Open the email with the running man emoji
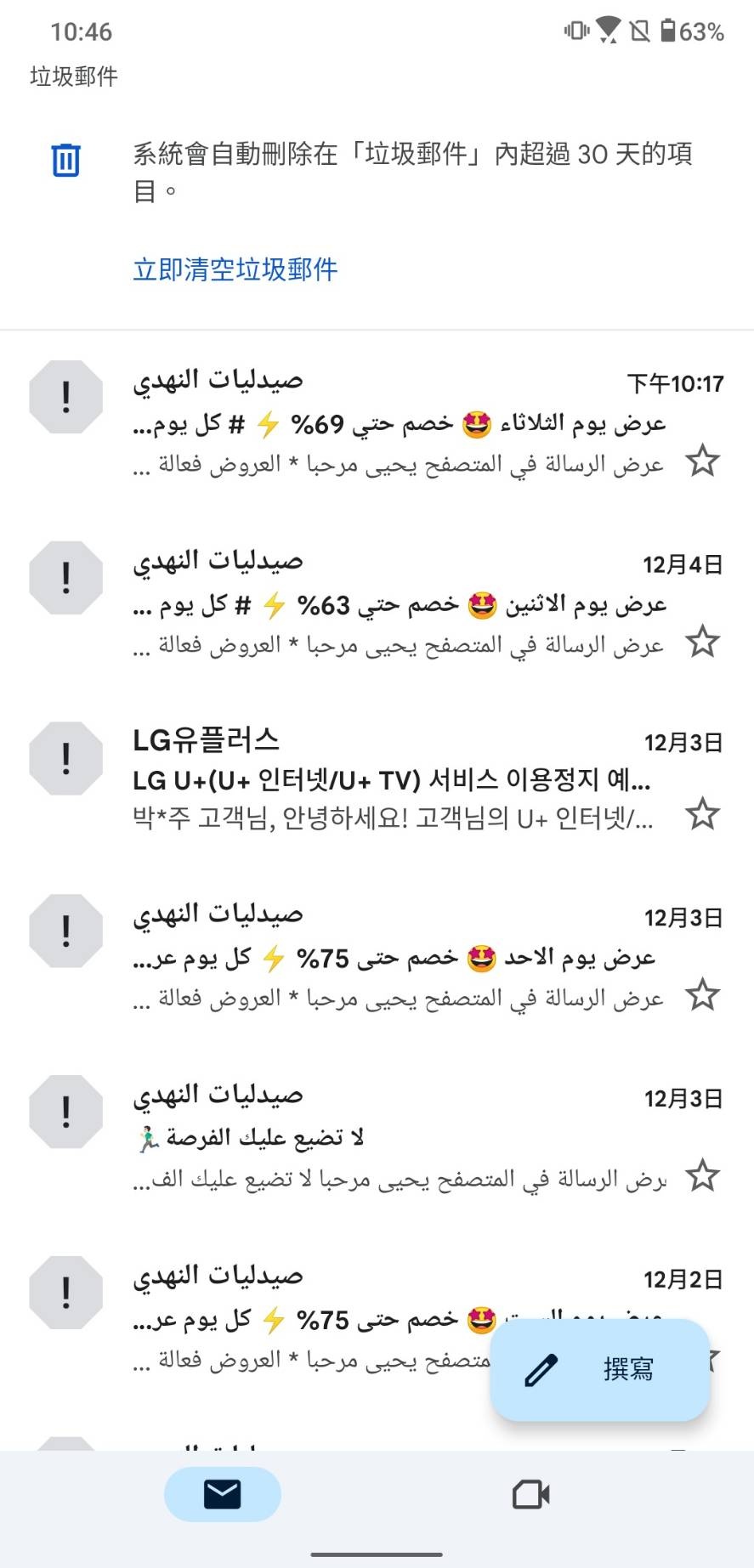Viewport: 754px width, 1568px height. point(400,1137)
